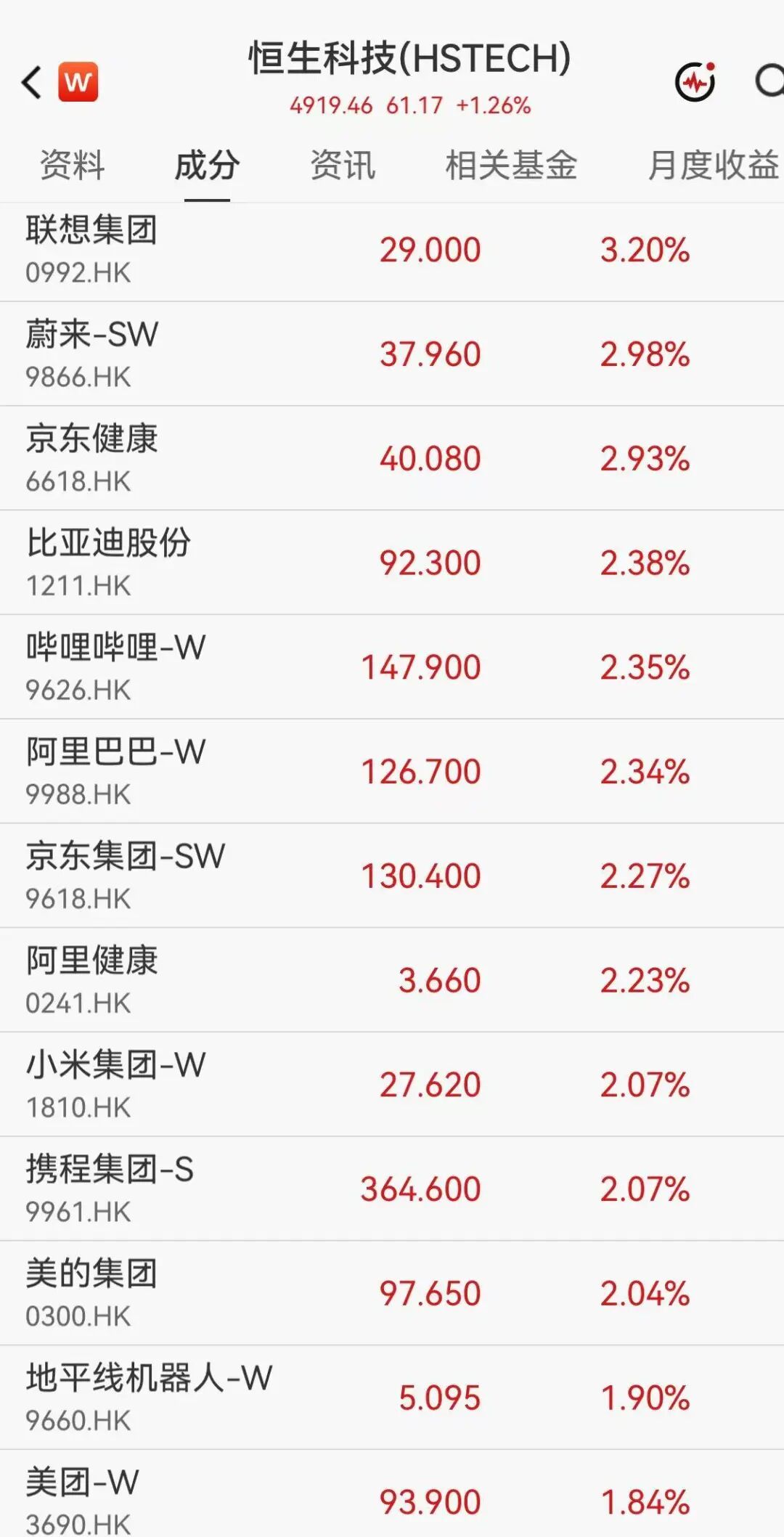Go back using the top-left arrow

[x=32, y=82]
